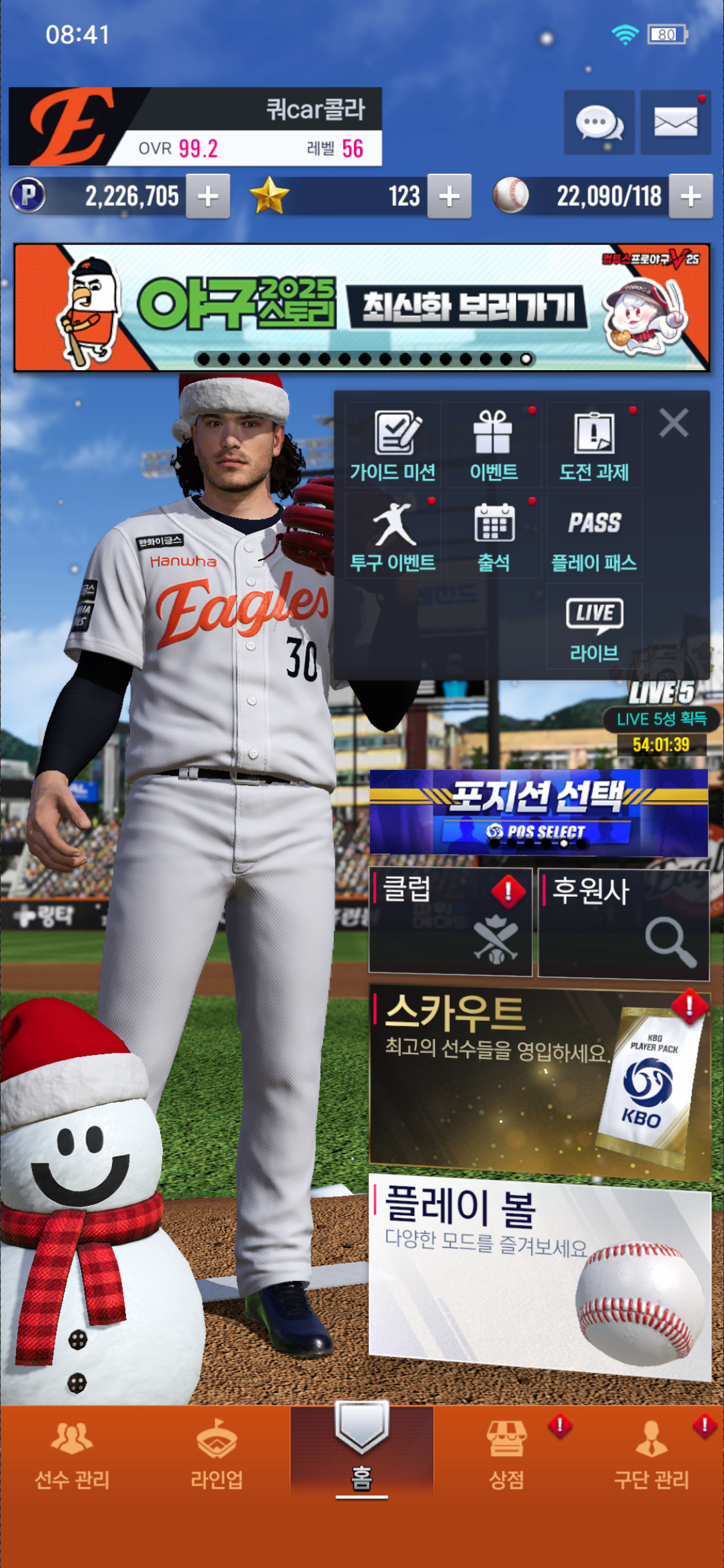This screenshot has width=724, height=1568.
Task: Open the 후원사 card
Action: pyautogui.click(x=623, y=923)
